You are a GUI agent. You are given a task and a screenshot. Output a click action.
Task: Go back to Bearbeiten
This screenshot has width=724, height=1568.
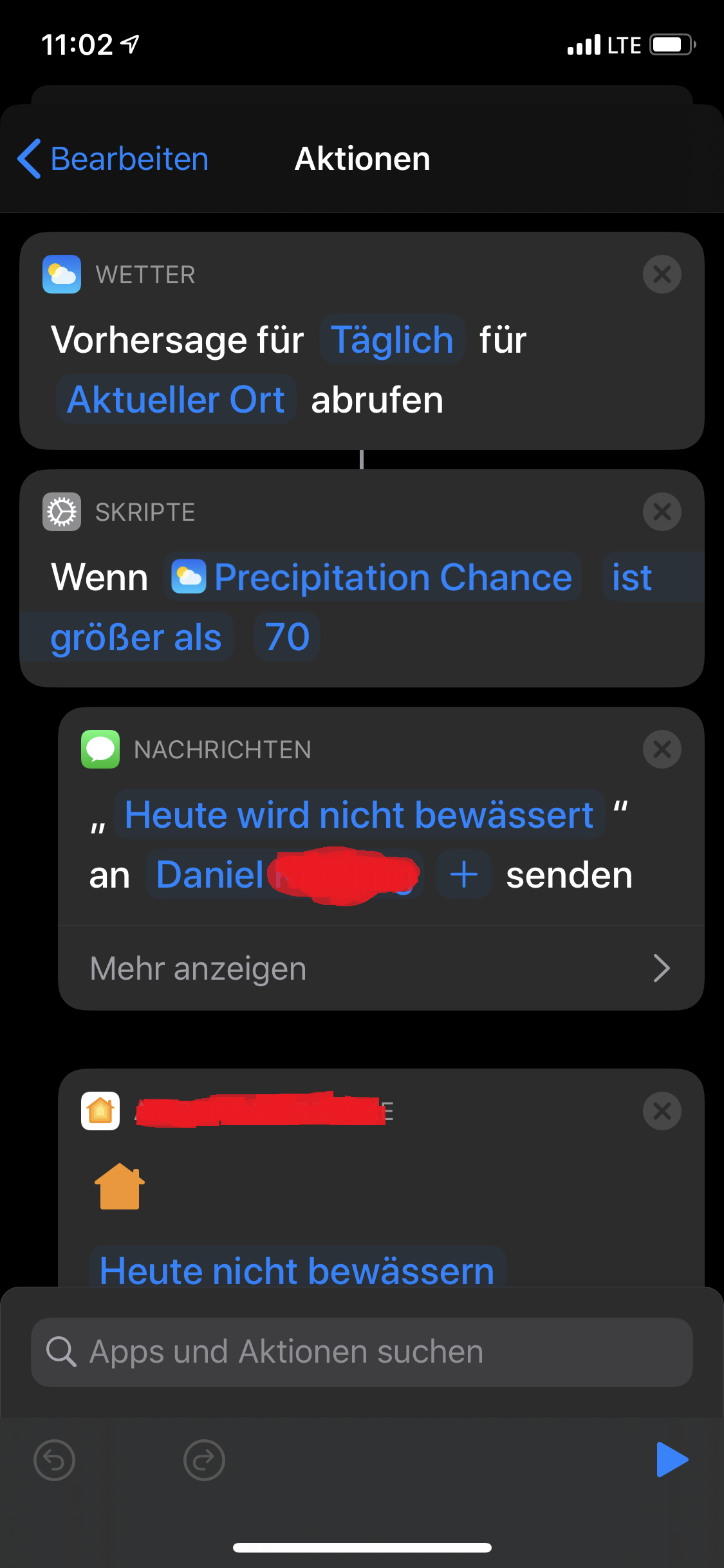[x=113, y=159]
